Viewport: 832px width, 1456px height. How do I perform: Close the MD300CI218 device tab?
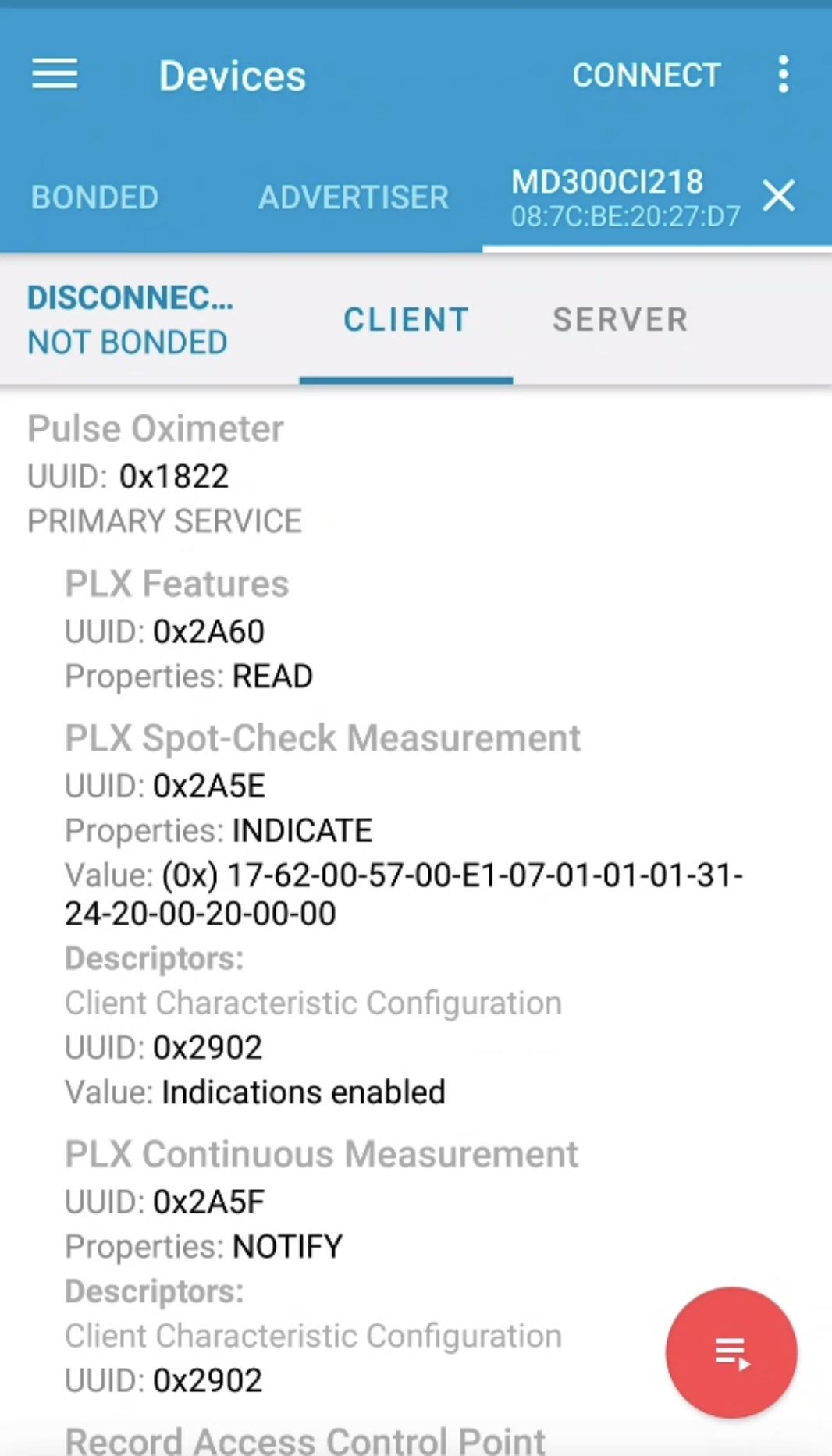click(779, 196)
